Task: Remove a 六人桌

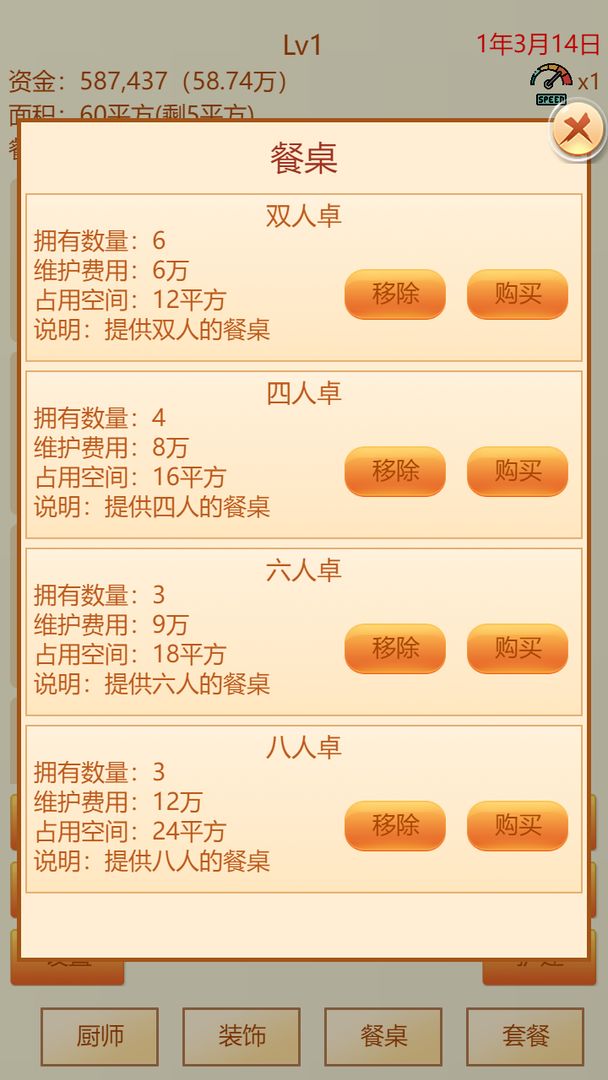Action: (x=395, y=648)
